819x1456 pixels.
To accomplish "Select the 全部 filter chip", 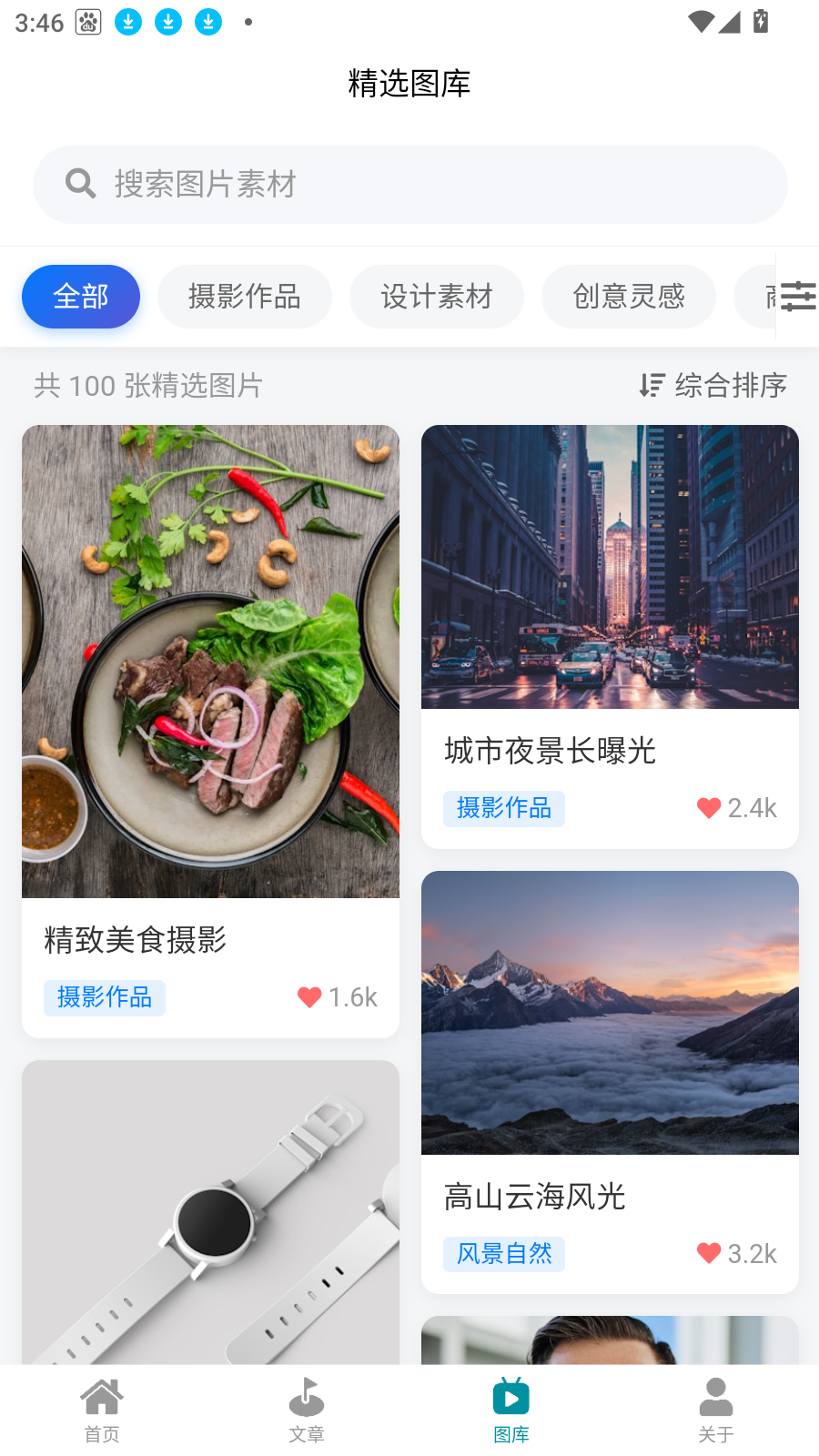I will 80,296.
